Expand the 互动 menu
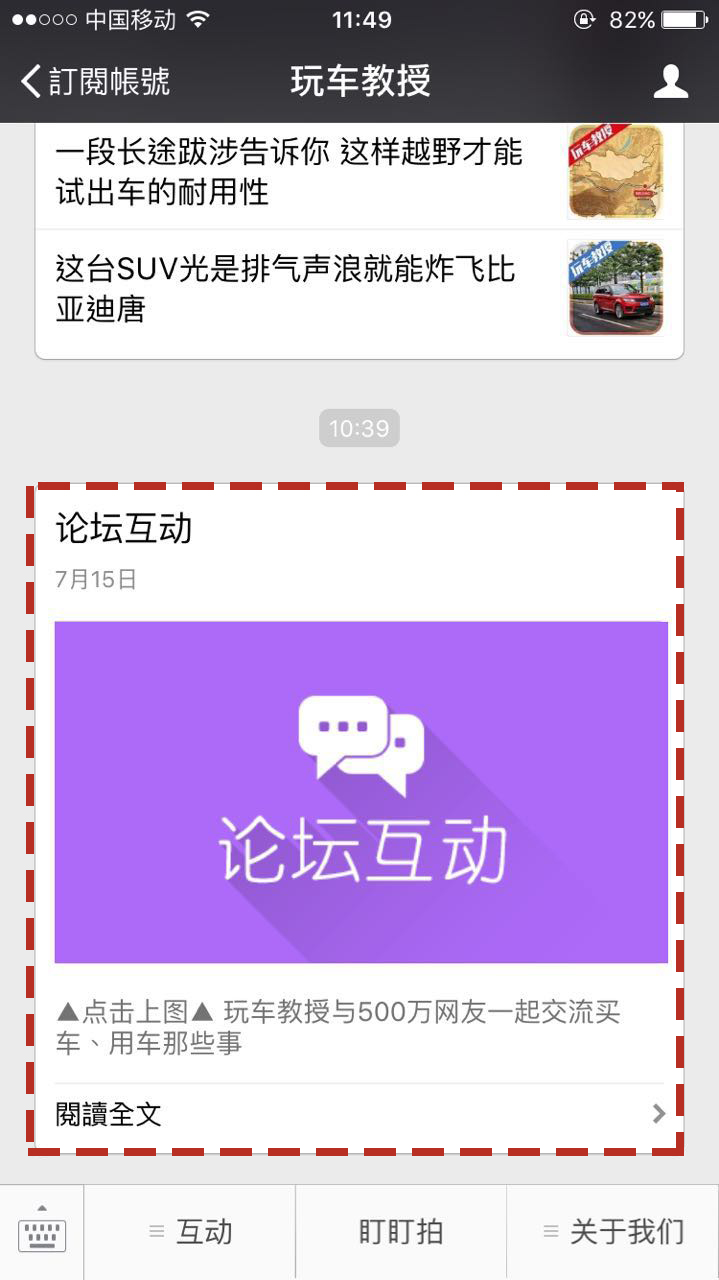 point(190,1232)
